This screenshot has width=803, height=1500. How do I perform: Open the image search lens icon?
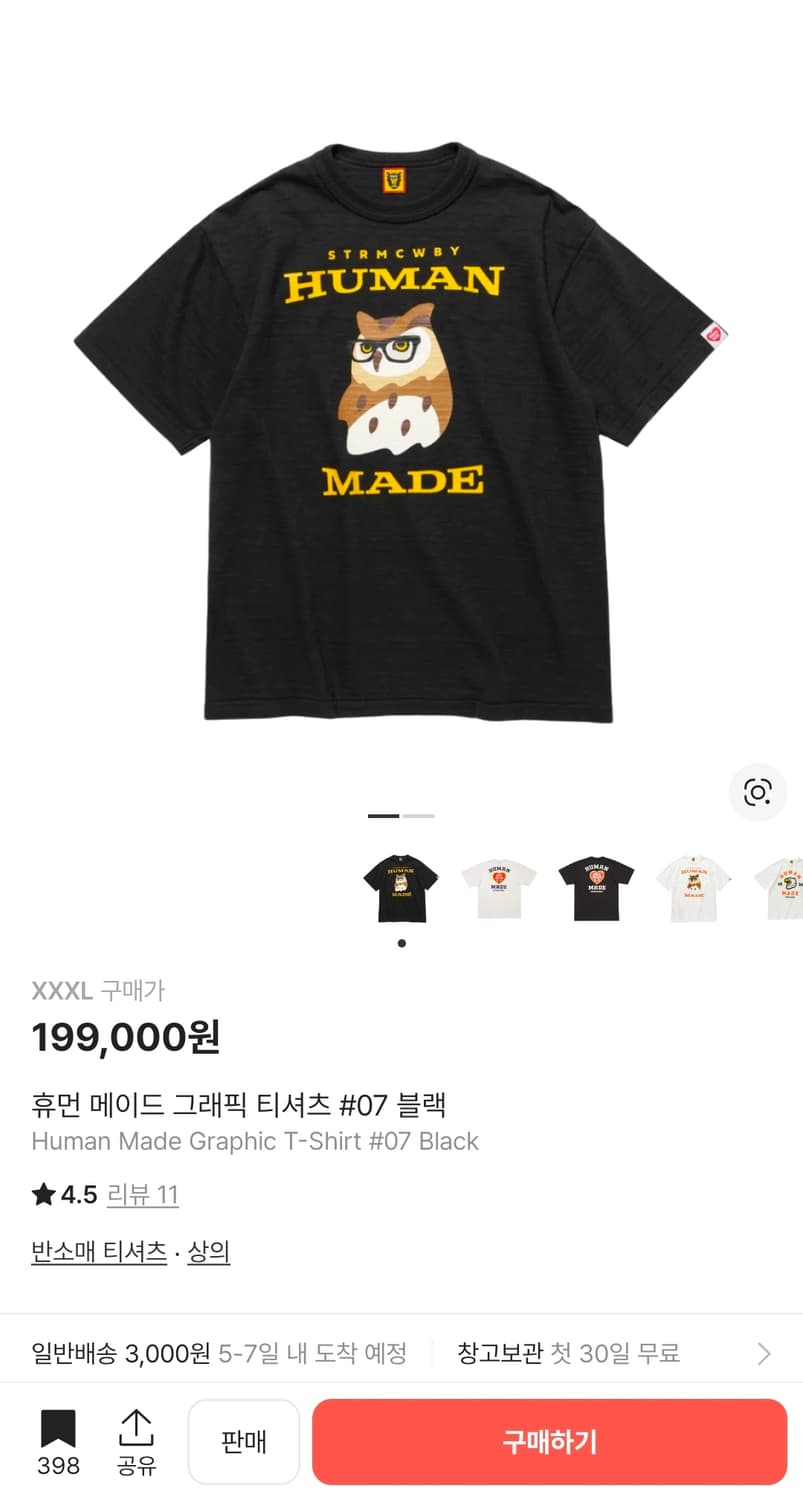(x=758, y=793)
